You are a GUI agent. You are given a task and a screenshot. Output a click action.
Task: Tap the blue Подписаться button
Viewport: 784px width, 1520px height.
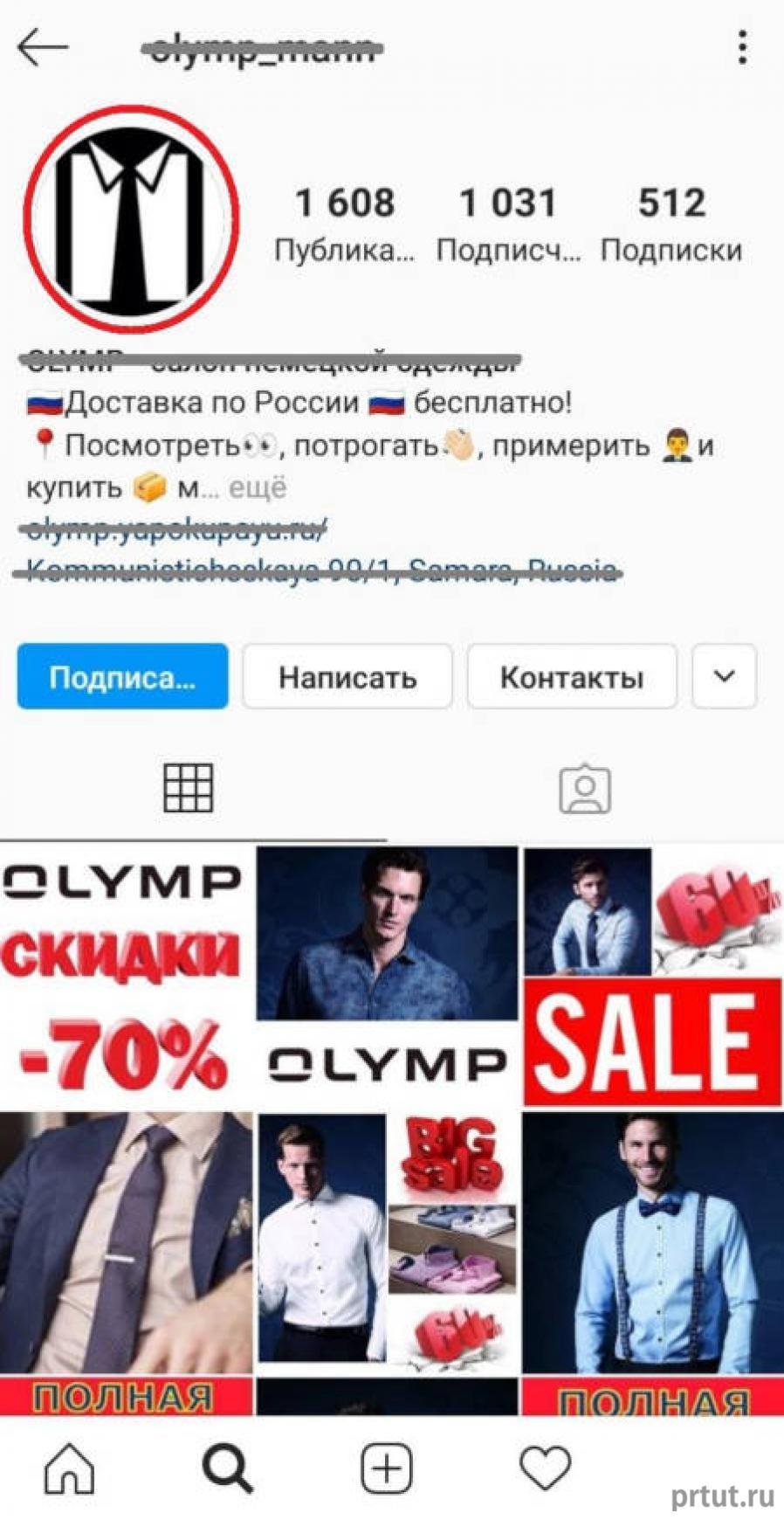[122, 677]
